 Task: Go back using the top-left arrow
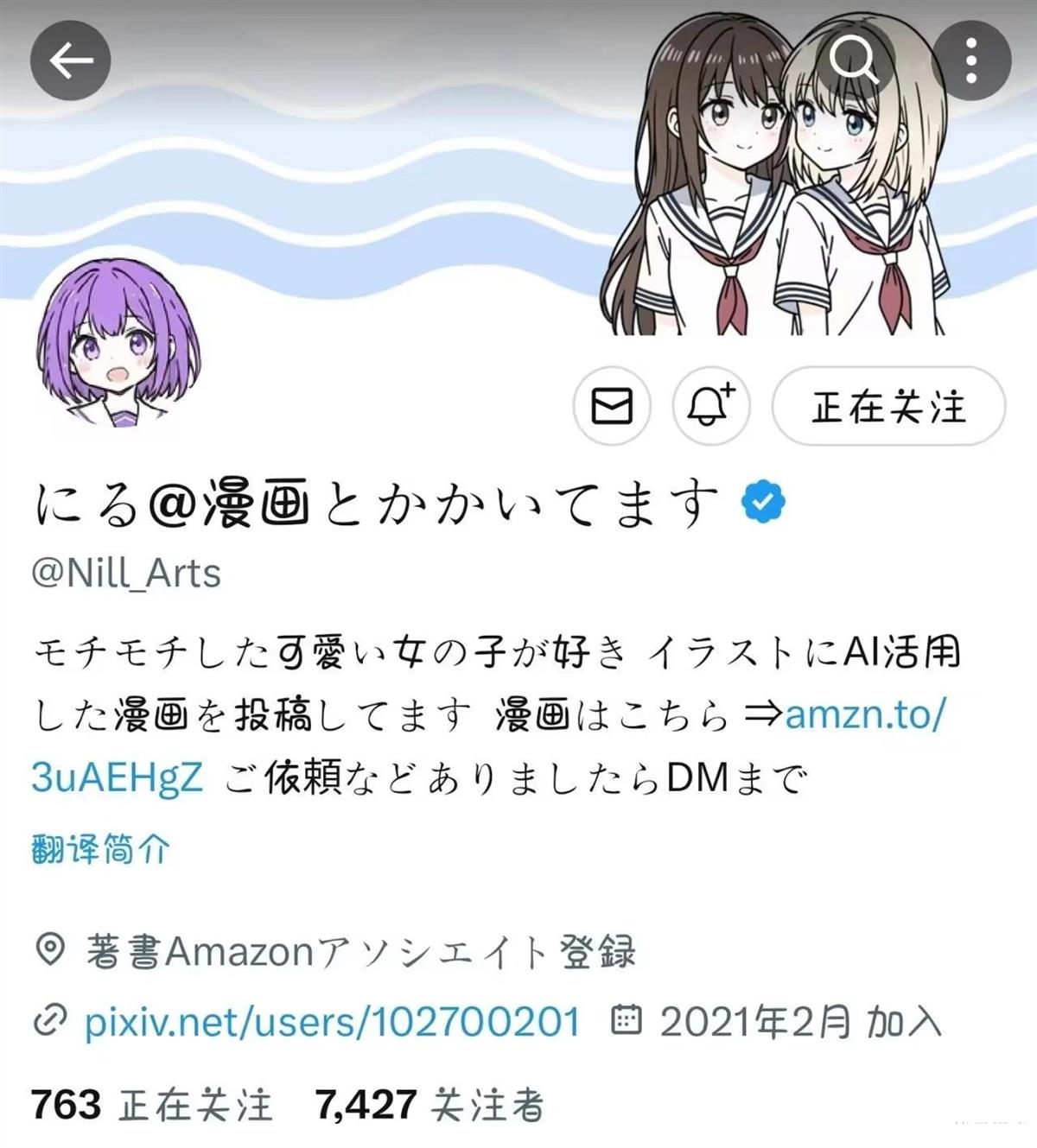tap(71, 60)
